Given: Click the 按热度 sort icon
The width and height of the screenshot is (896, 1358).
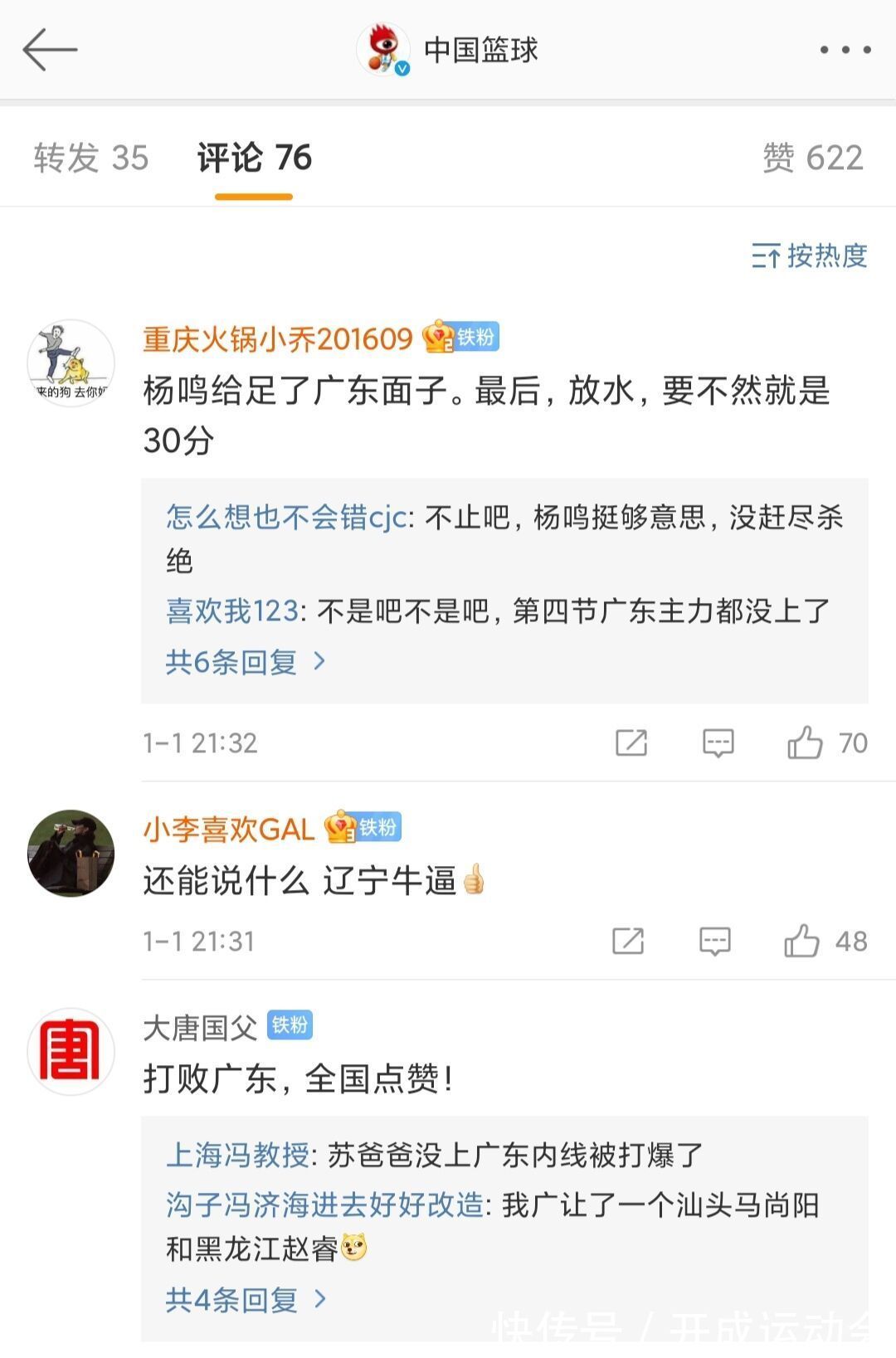Looking at the screenshot, I should point(764,257).
